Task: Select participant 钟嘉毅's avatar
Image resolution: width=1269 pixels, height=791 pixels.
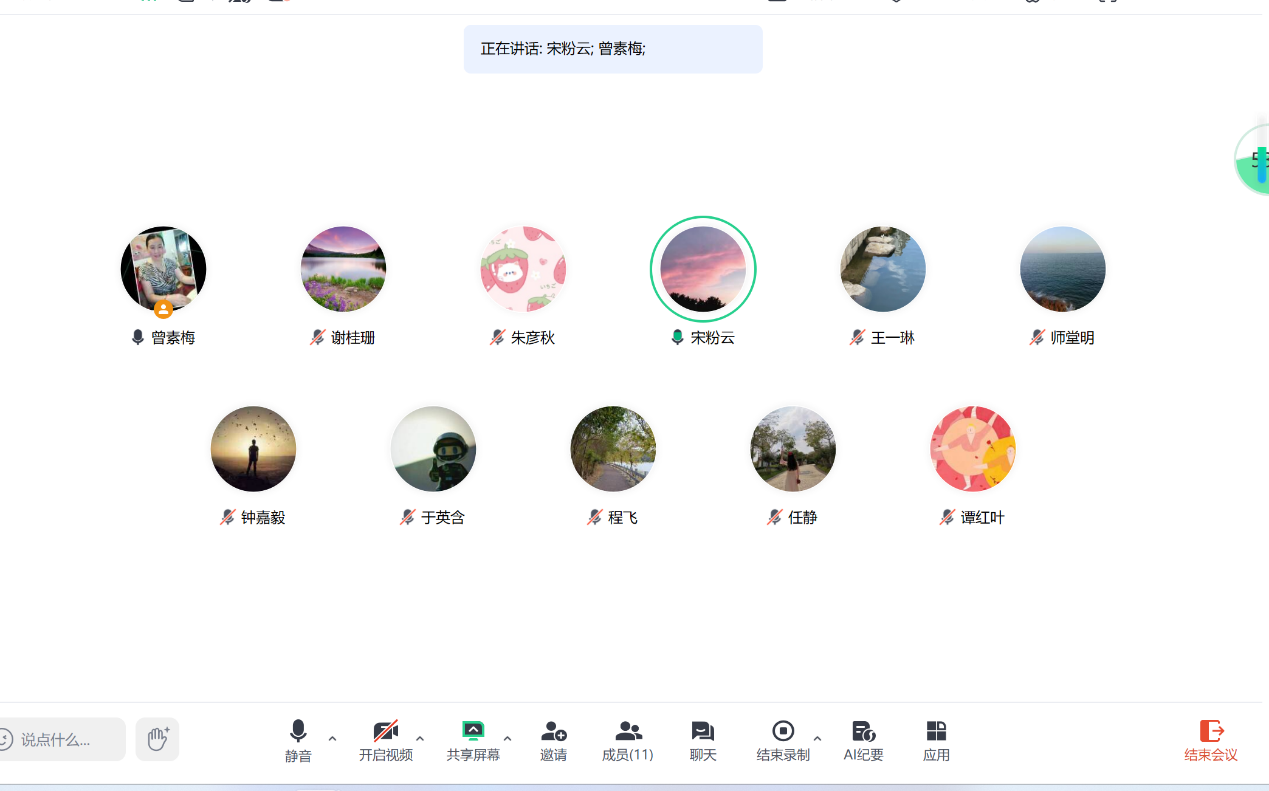Action: (x=253, y=449)
